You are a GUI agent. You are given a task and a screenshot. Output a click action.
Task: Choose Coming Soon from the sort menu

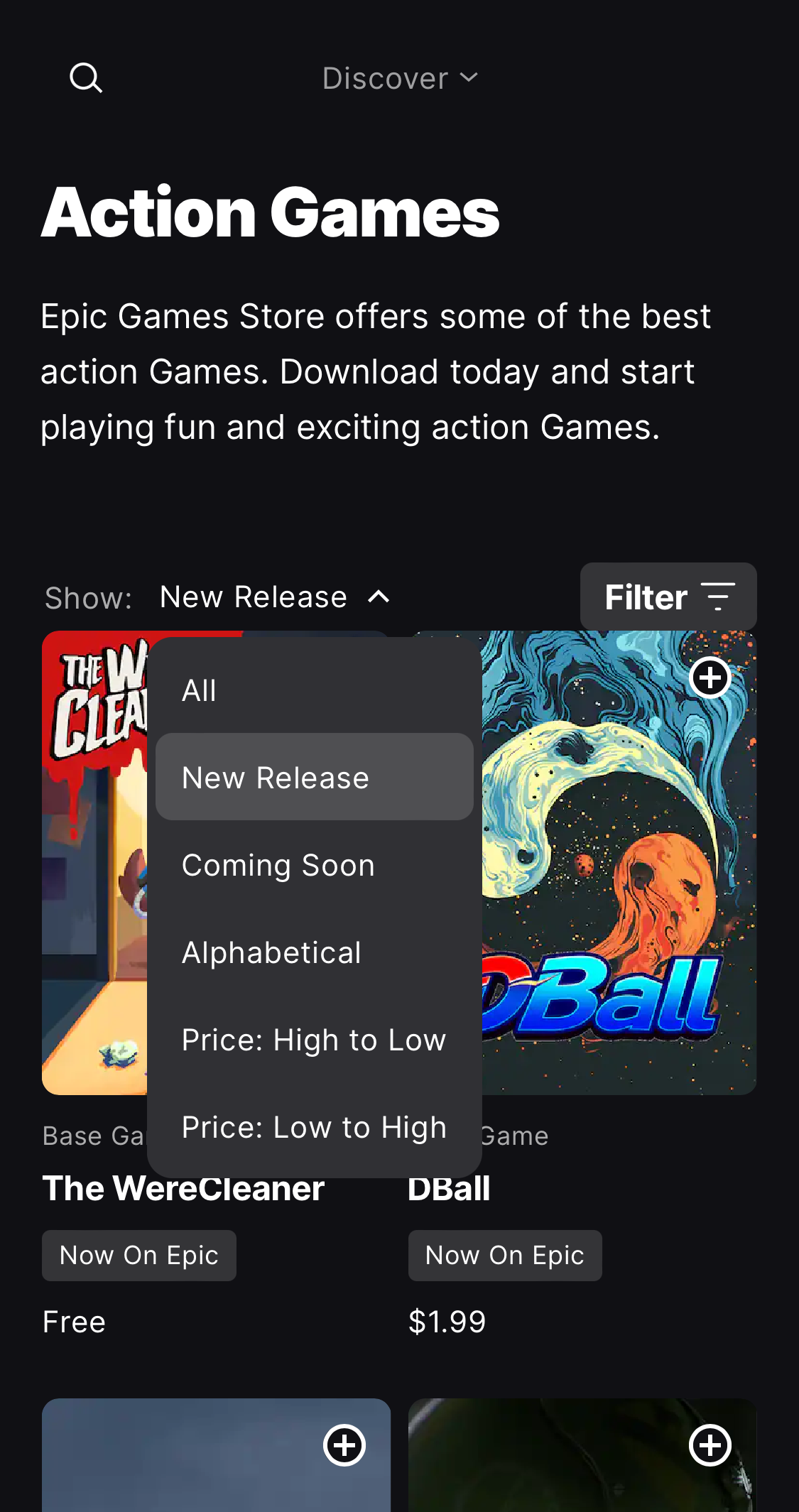pyautogui.click(x=278, y=865)
